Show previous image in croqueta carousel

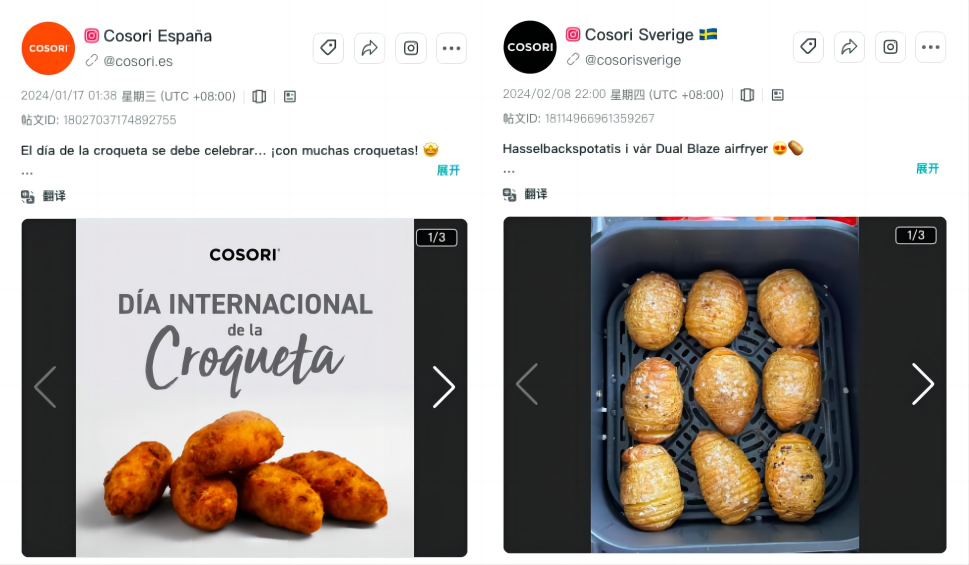tap(45, 387)
